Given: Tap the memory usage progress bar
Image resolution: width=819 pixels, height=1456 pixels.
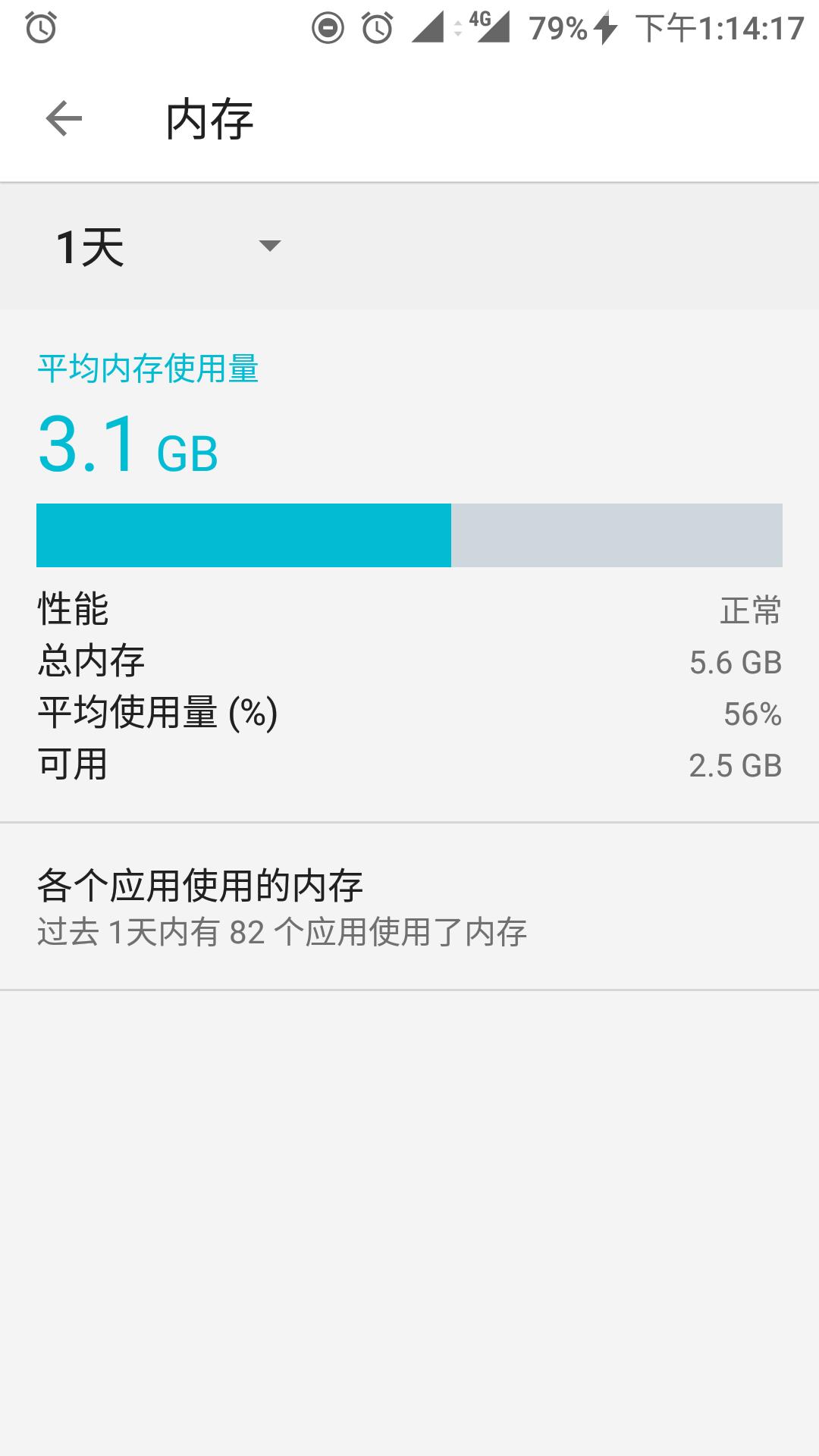Looking at the screenshot, I should tap(409, 535).
